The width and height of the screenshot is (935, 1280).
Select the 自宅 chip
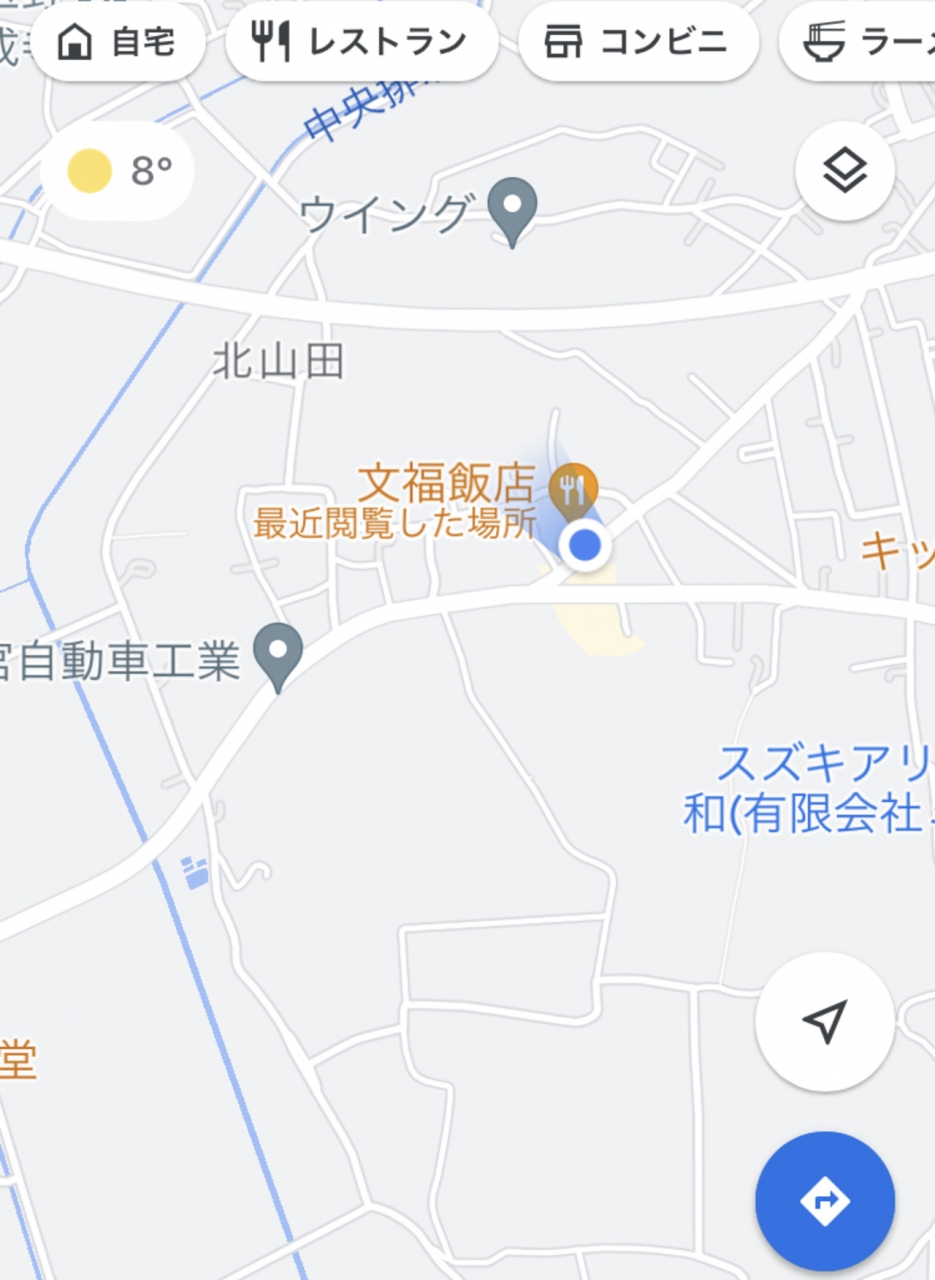pyautogui.click(x=119, y=42)
